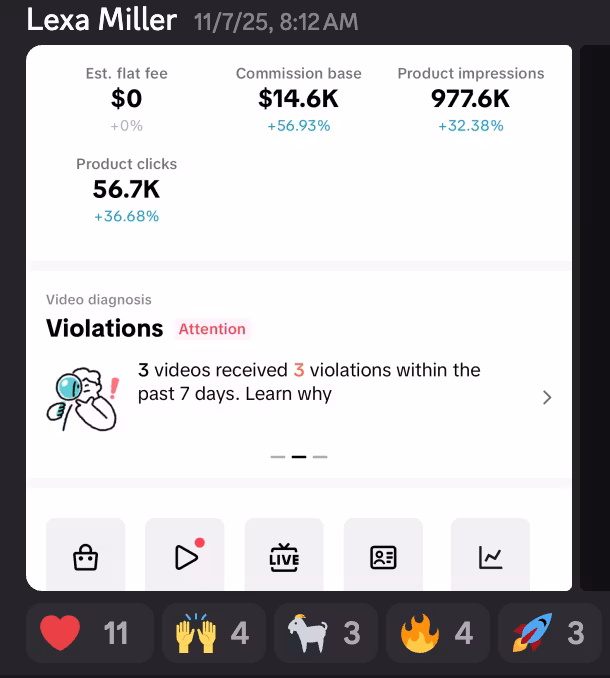React with the rocket emoji

[548, 633]
